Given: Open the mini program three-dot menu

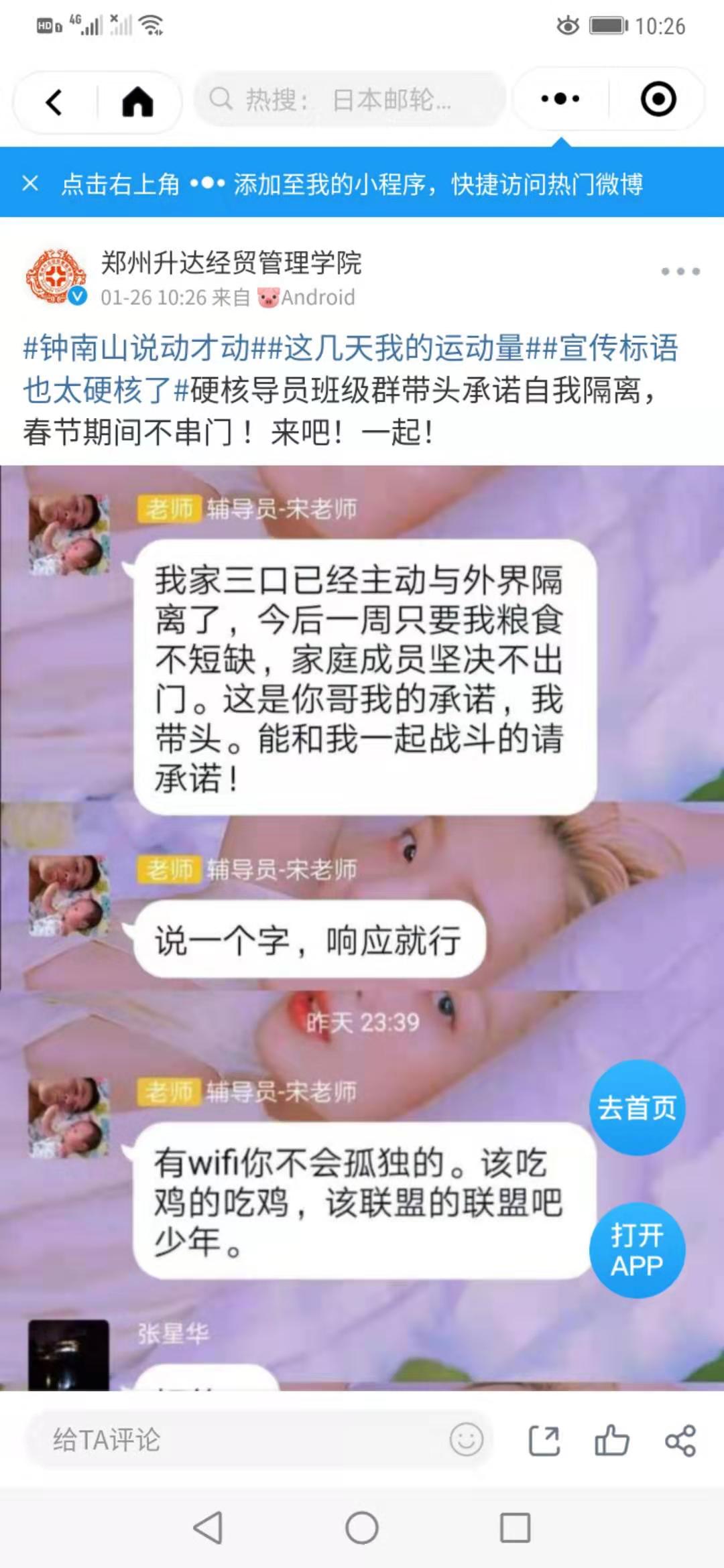Looking at the screenshot, I should point(560,99).
